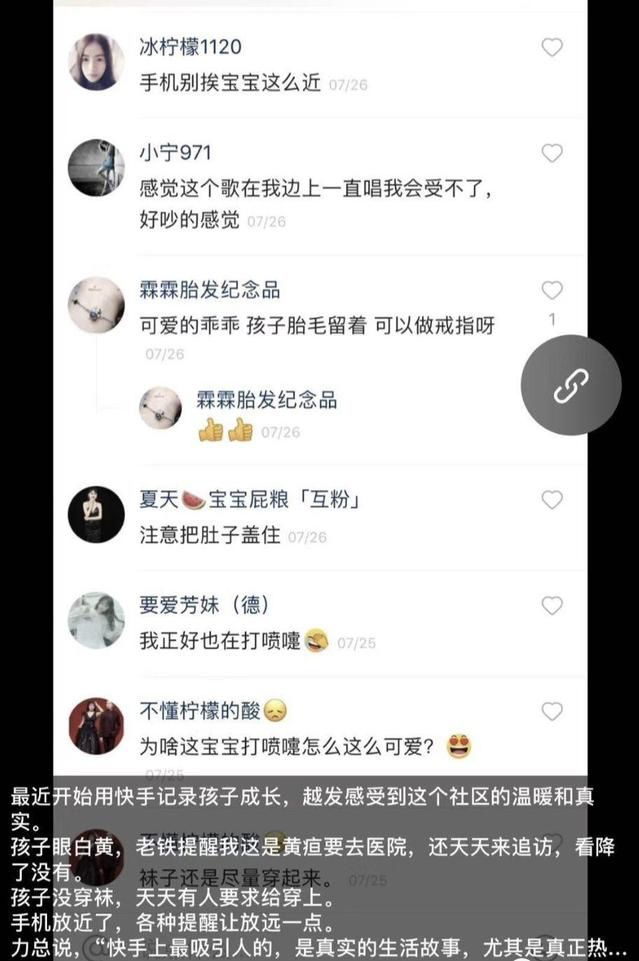
Task: Like 小宁971's comment about the song
Action: [551, 153]
